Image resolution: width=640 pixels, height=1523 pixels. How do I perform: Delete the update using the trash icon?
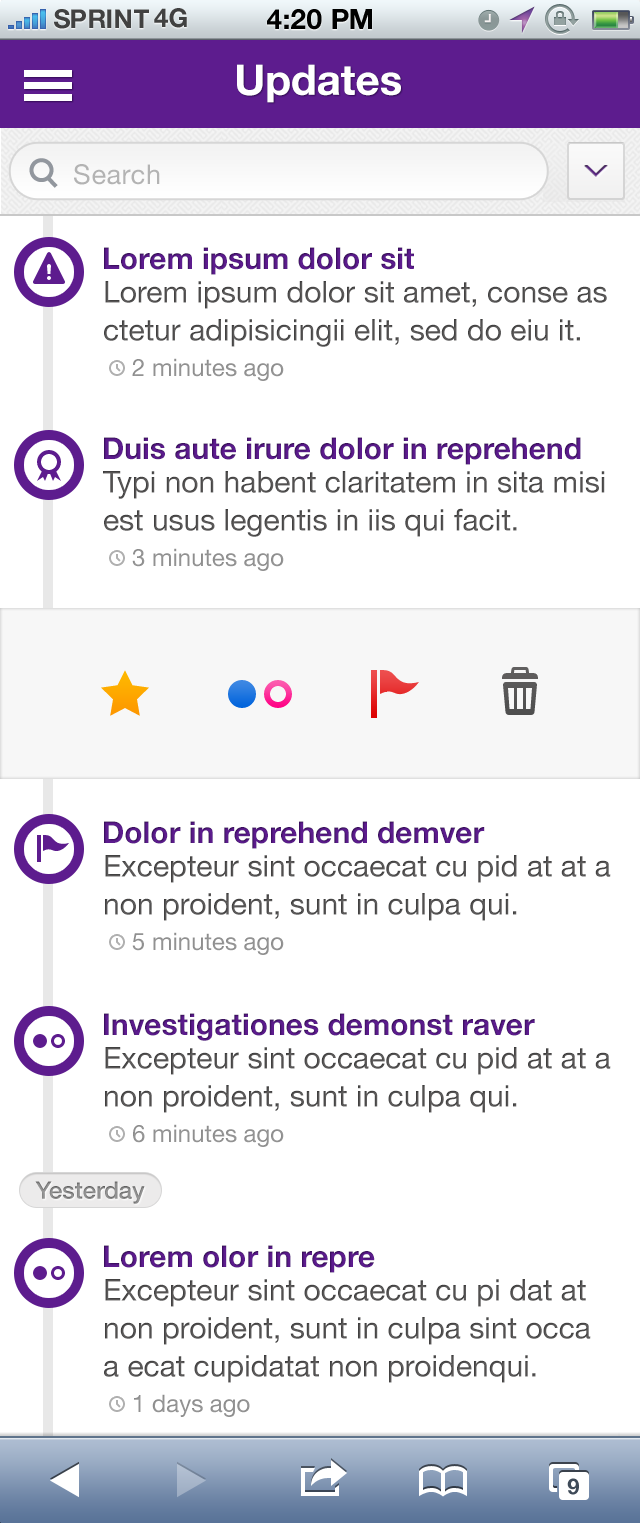point(520,693)
